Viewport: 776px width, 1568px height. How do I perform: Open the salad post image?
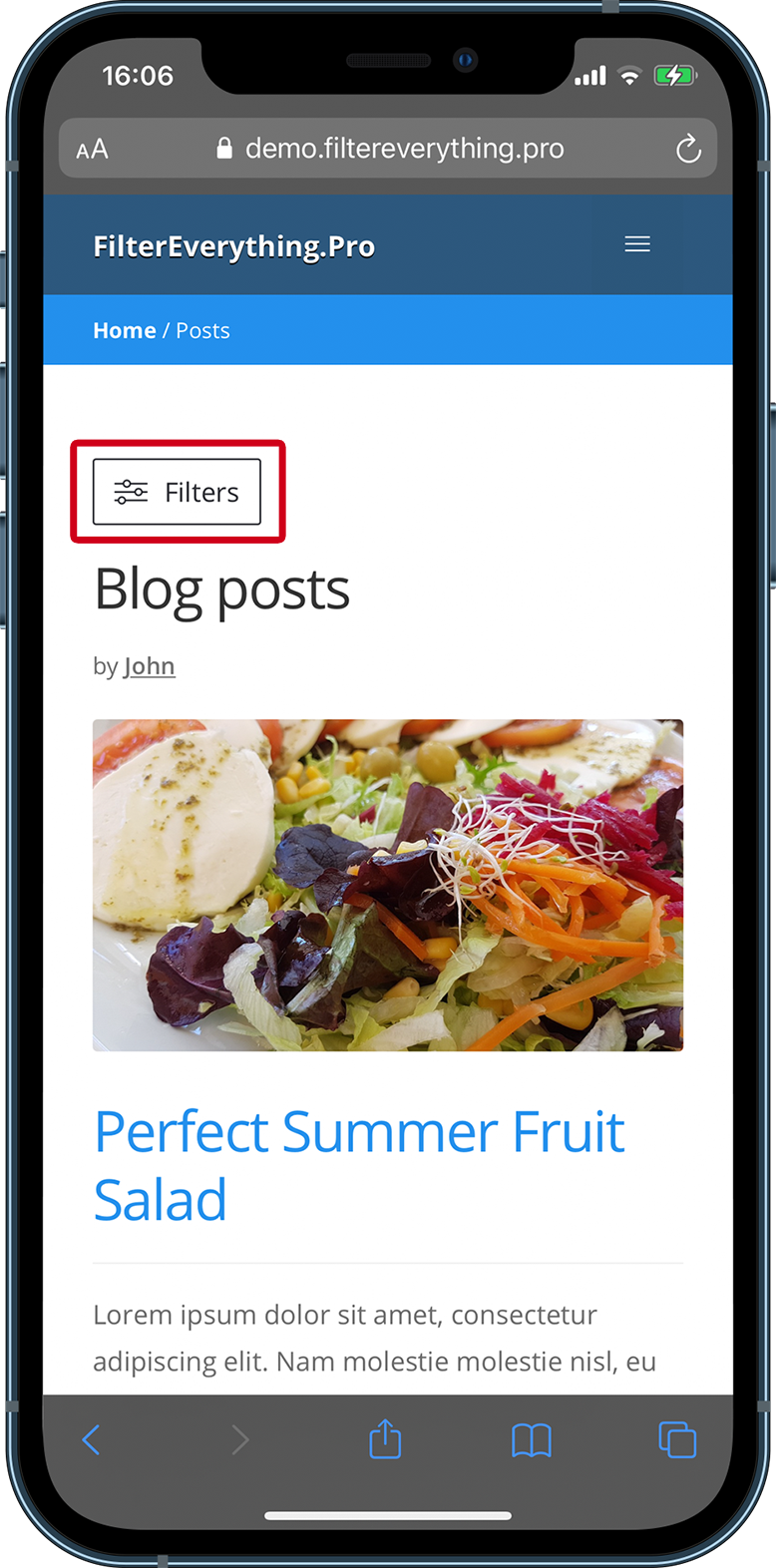(x=388, y=885)
